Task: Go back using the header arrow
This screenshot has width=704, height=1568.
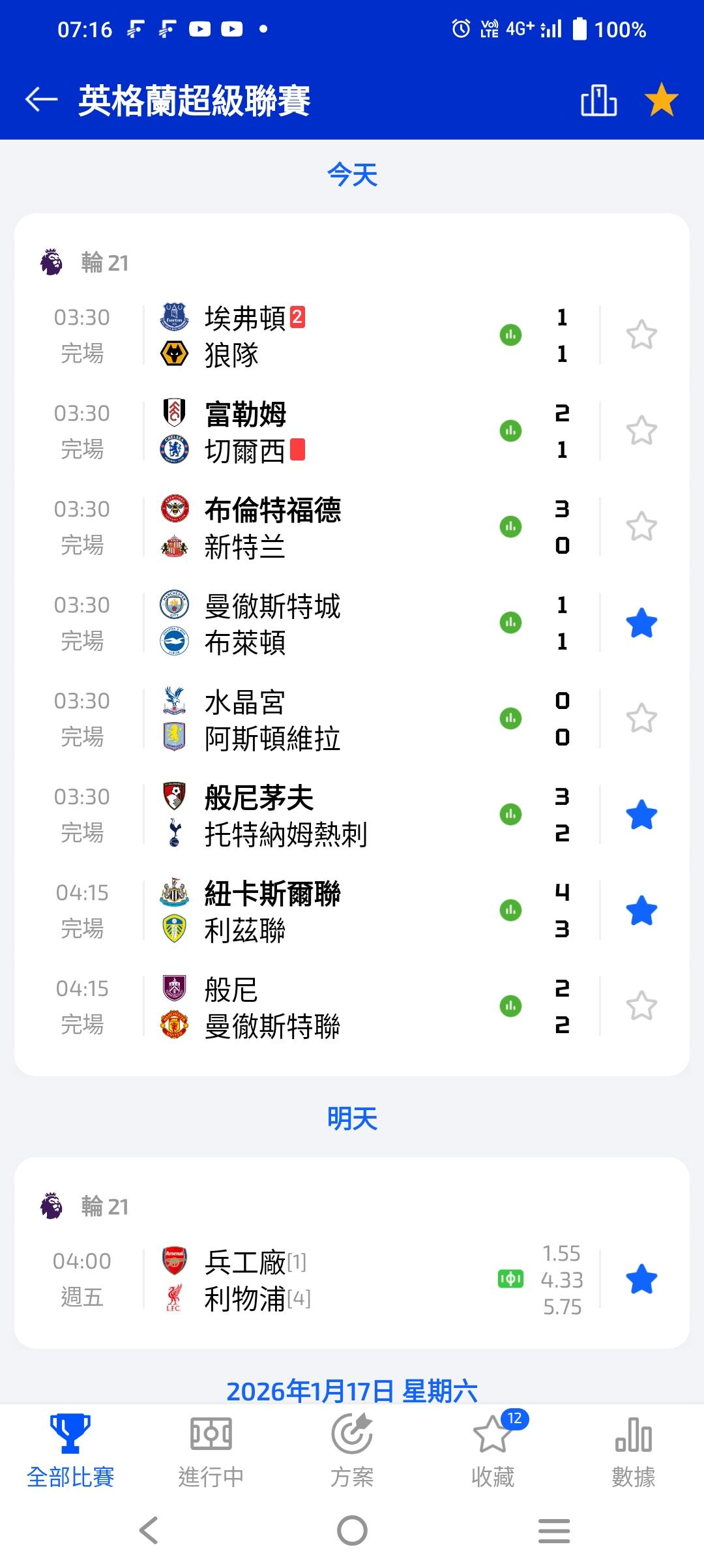Action: (x=41, y=100)
